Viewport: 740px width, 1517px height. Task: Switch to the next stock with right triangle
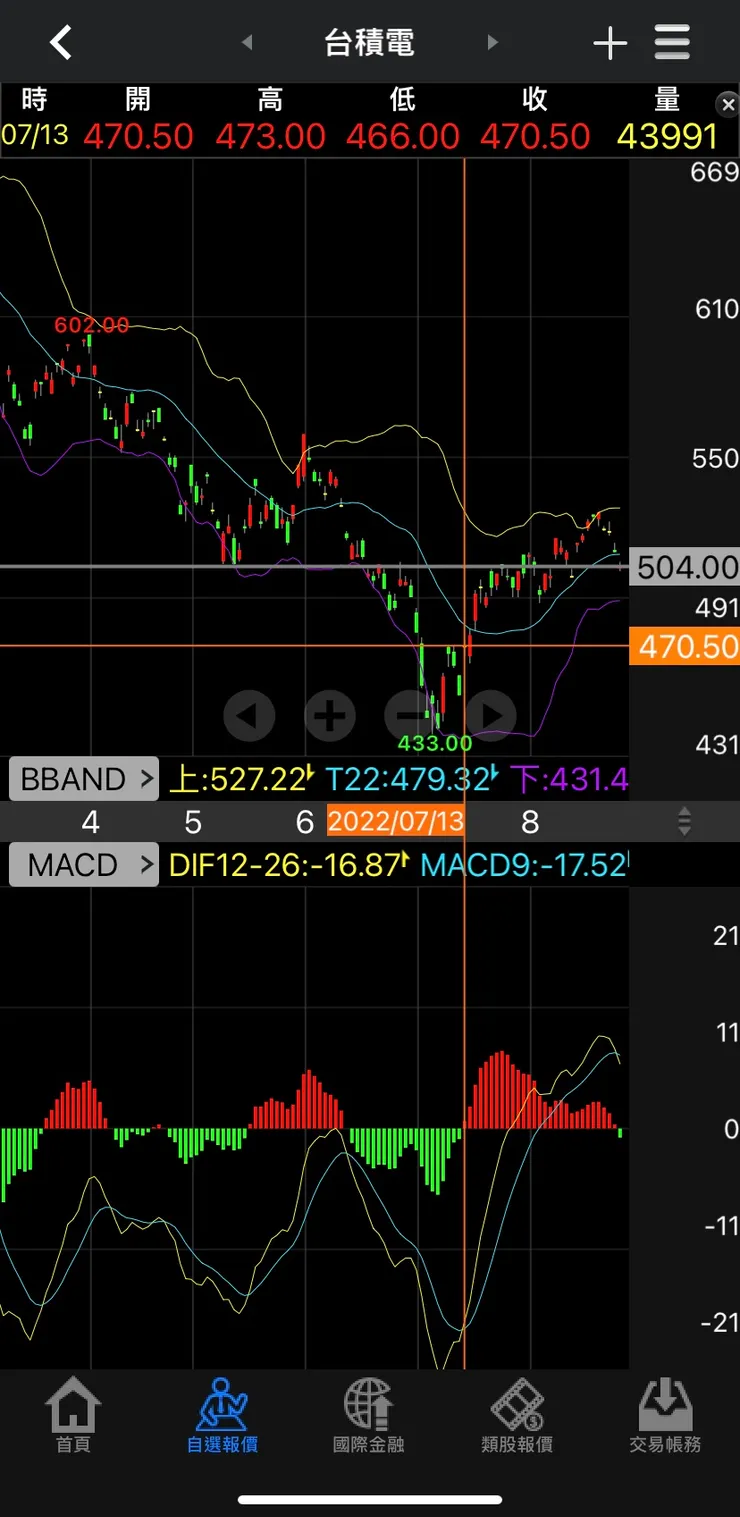(492, 43)
